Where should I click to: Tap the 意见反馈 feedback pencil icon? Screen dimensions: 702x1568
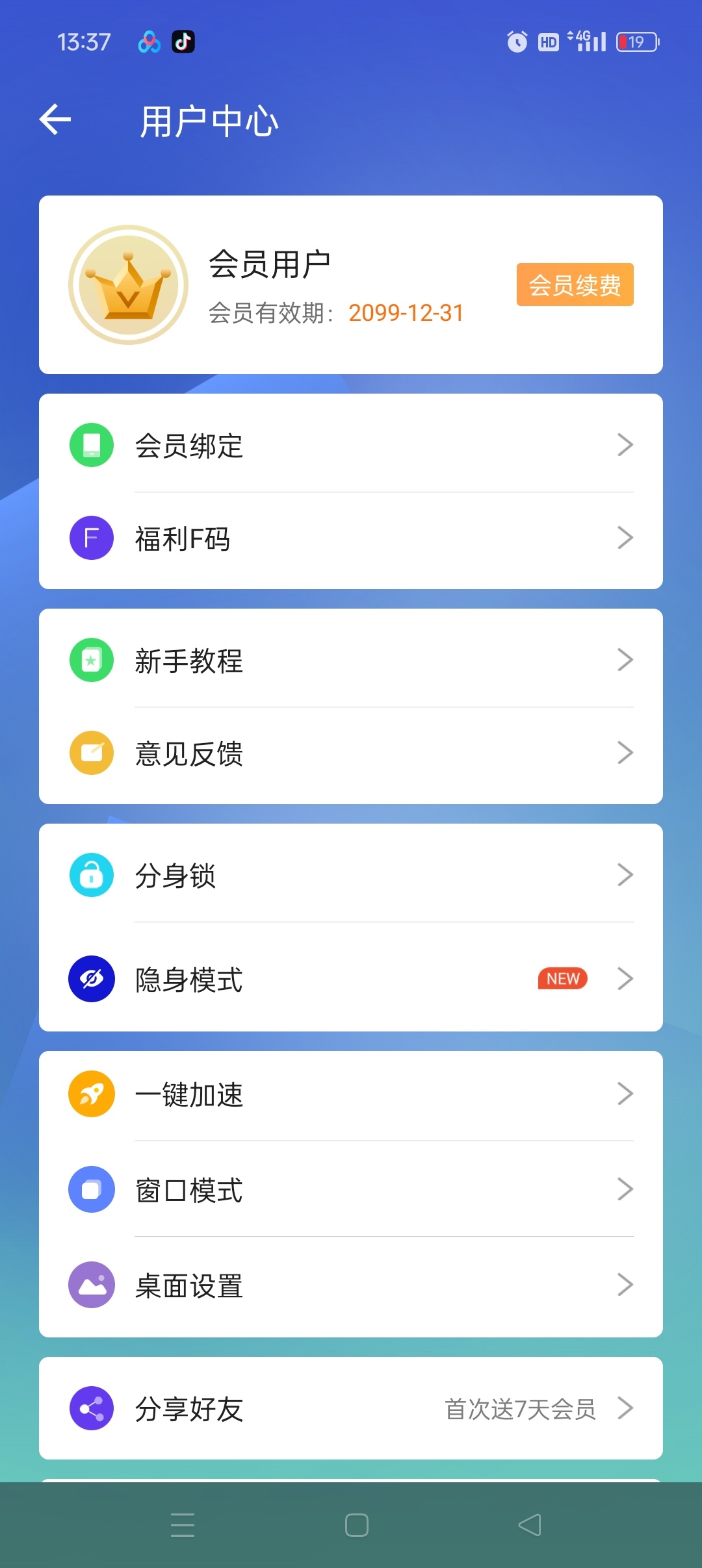coord(91,753)
